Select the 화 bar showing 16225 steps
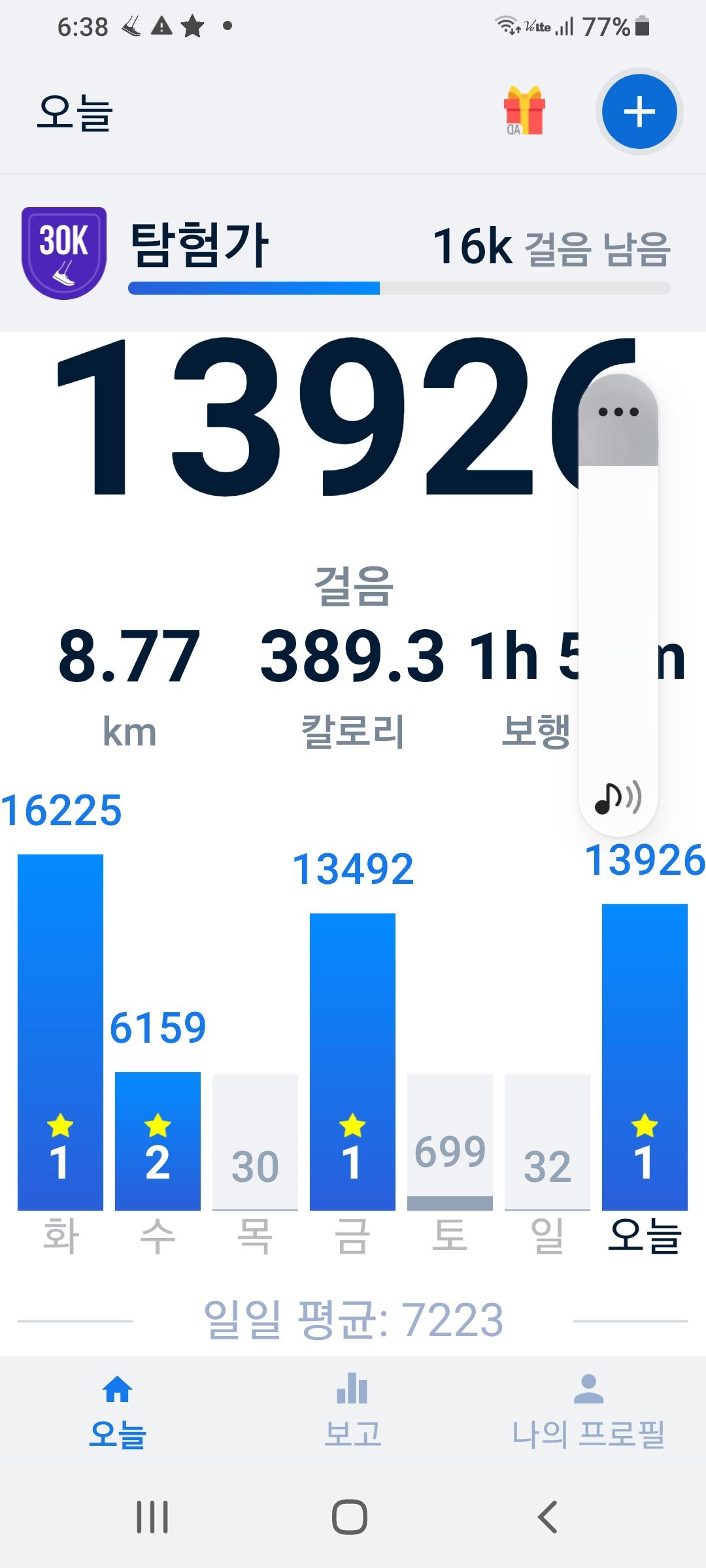The image size is (706, 1568). 60,1031
